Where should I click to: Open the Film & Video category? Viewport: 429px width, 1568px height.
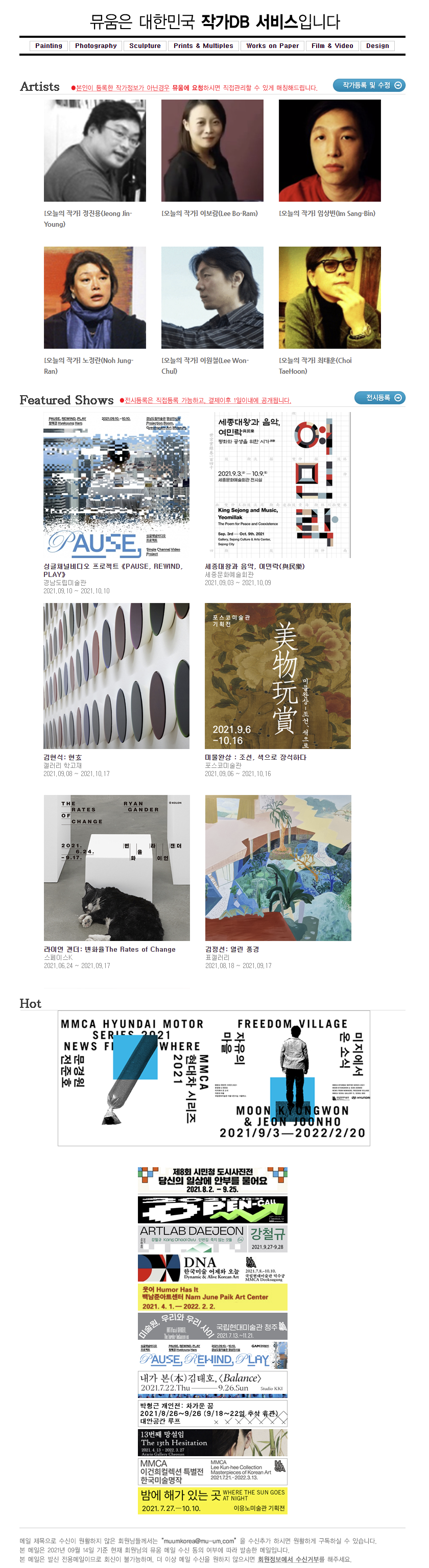pyautogui.click(x=331, y=45)
